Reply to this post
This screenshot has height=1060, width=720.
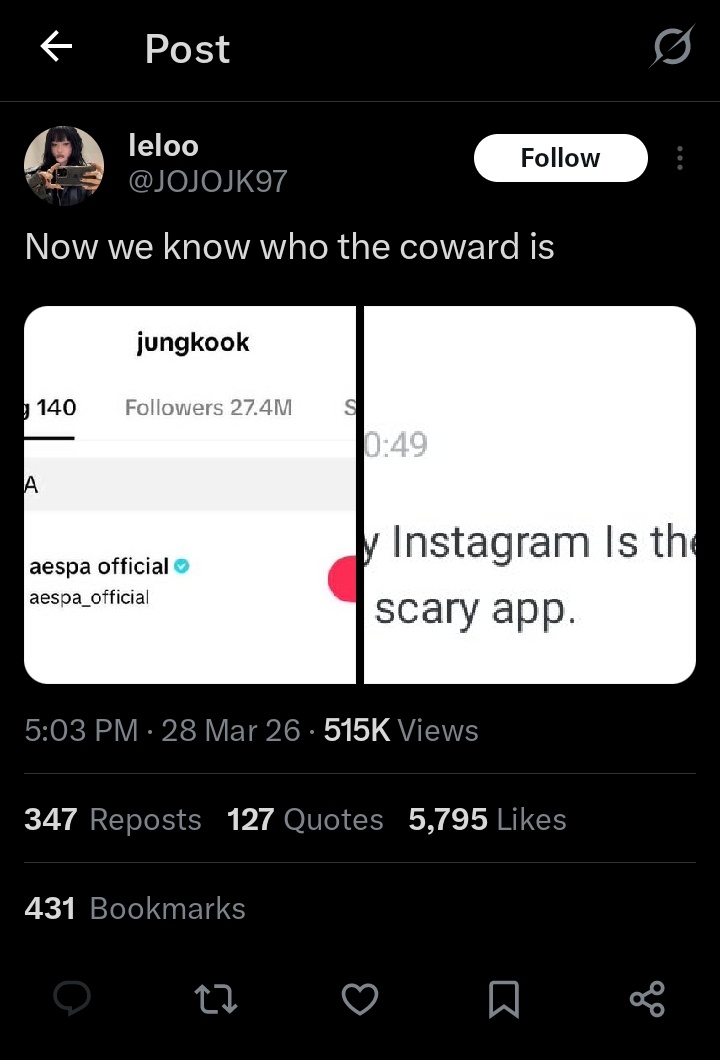pyautogui.click(x=71, y=998)
